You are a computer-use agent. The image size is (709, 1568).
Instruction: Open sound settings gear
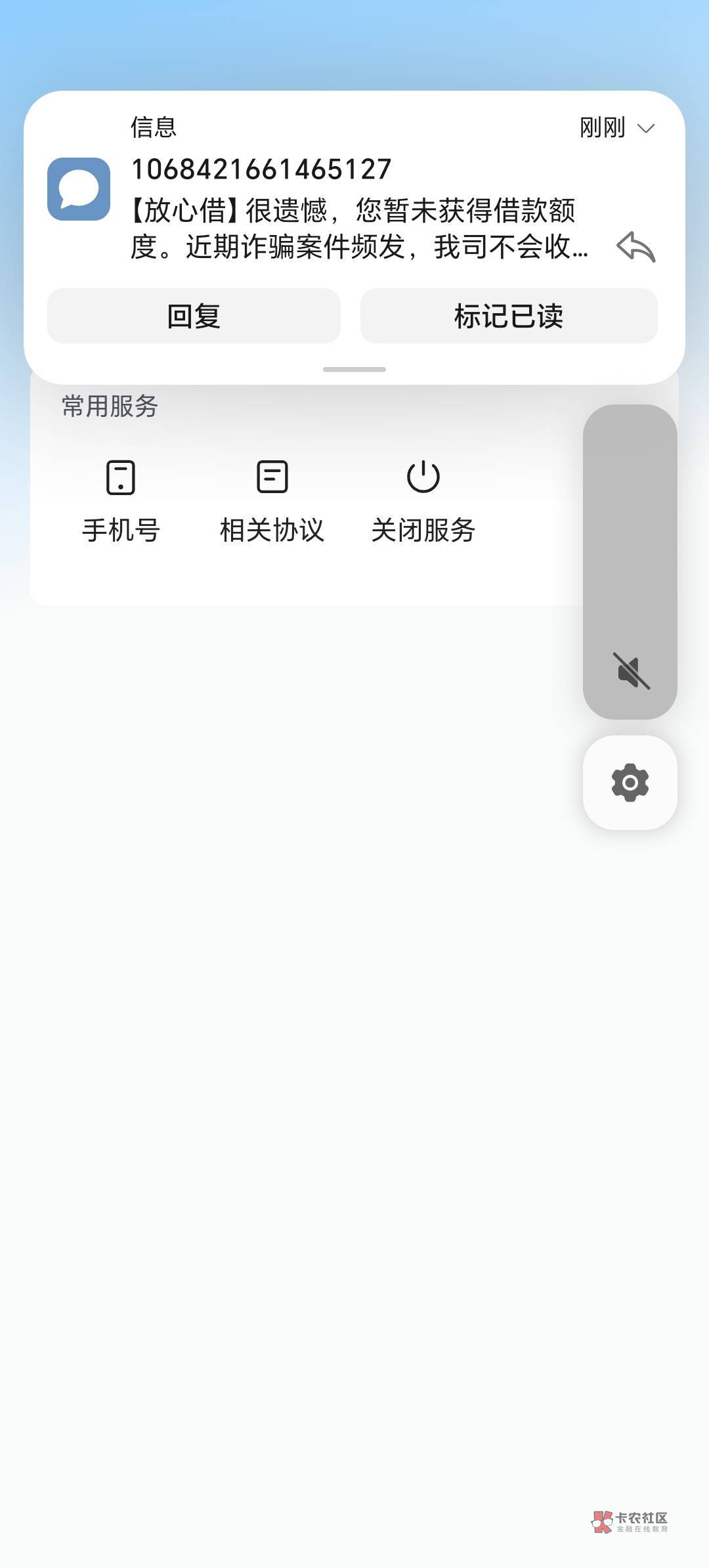tap(630, 782)
